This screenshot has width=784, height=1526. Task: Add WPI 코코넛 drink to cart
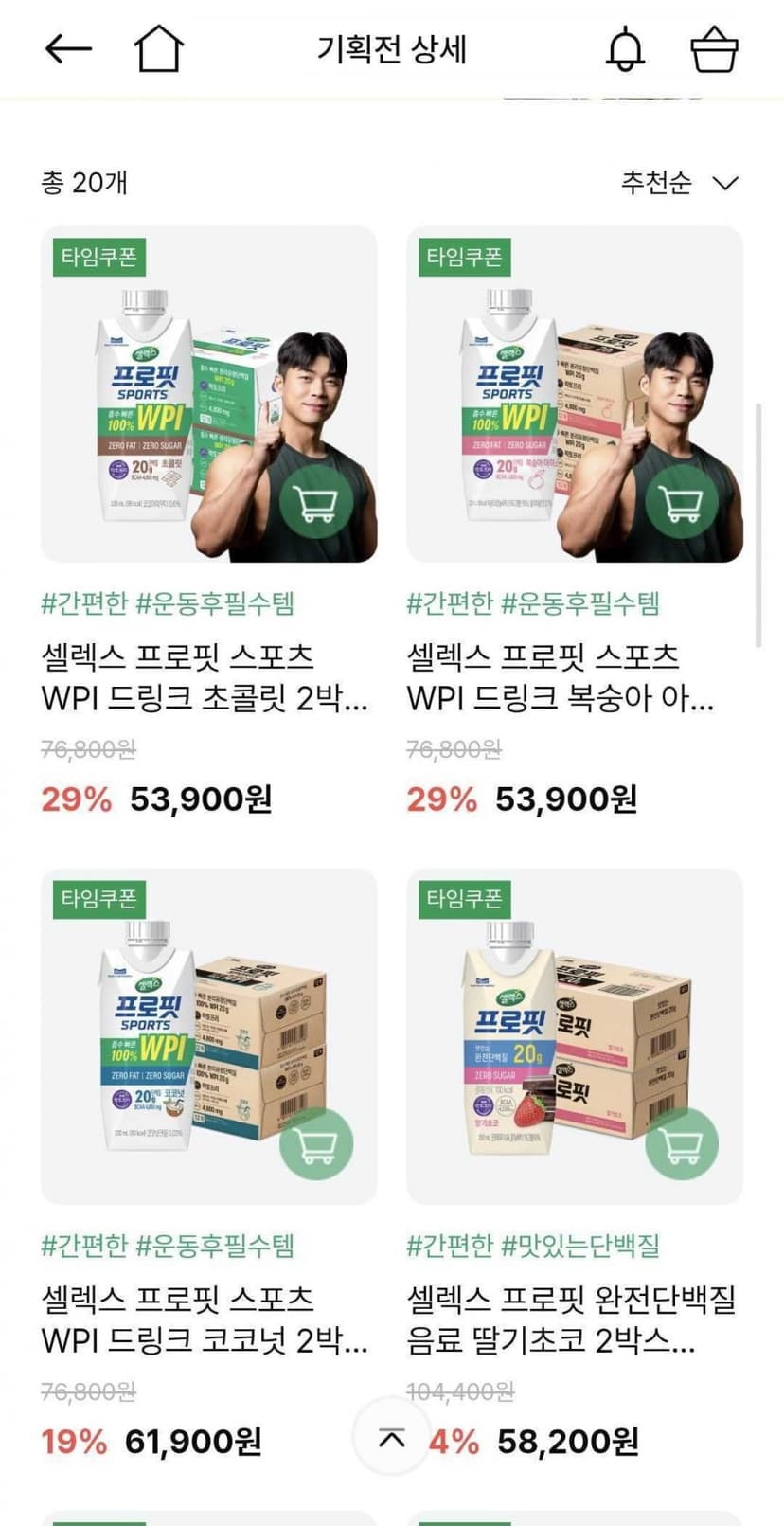(x=316, y=1144)
